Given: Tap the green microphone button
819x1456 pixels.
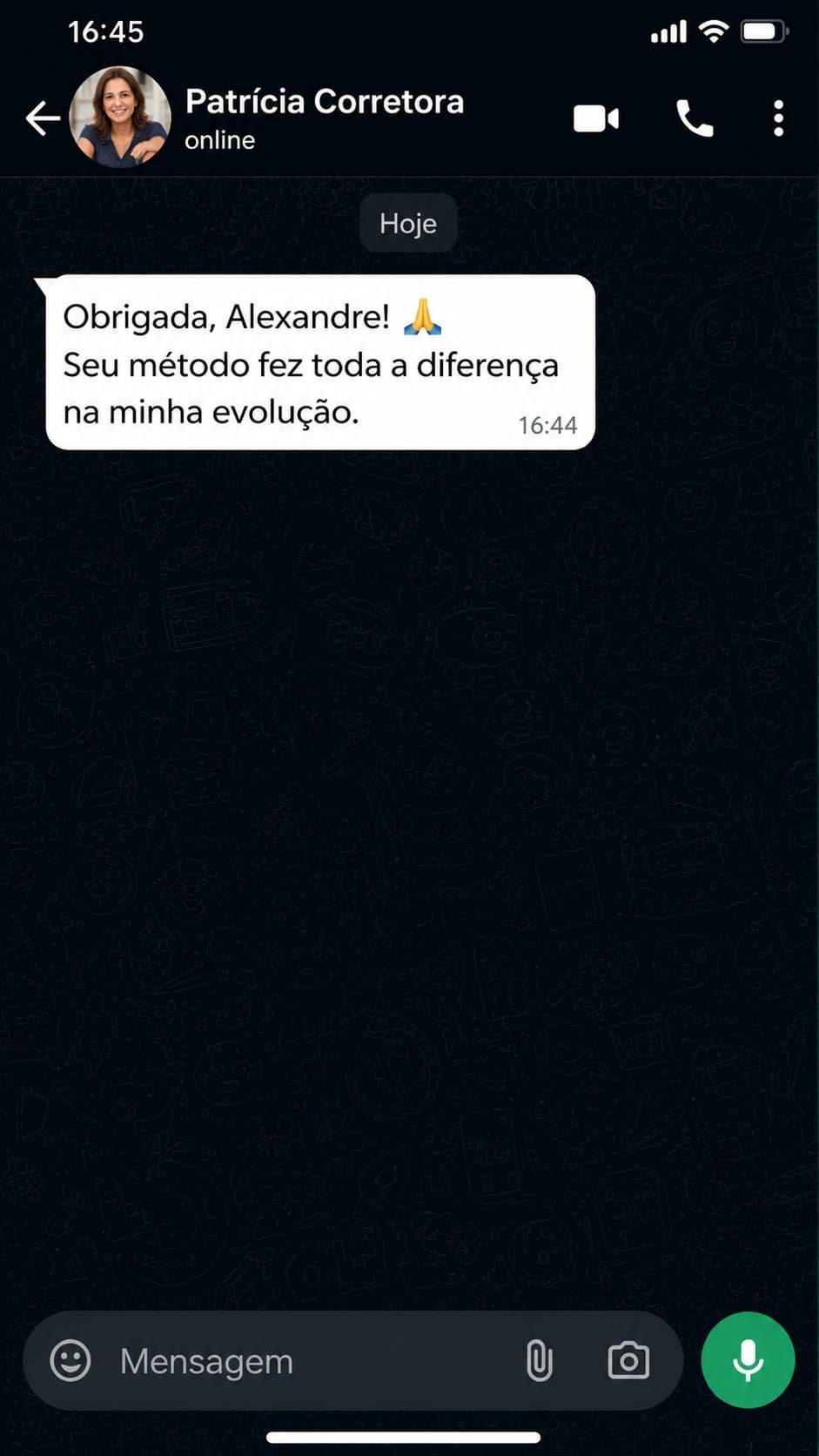Looking at the screenshot, I should 748,1359.
